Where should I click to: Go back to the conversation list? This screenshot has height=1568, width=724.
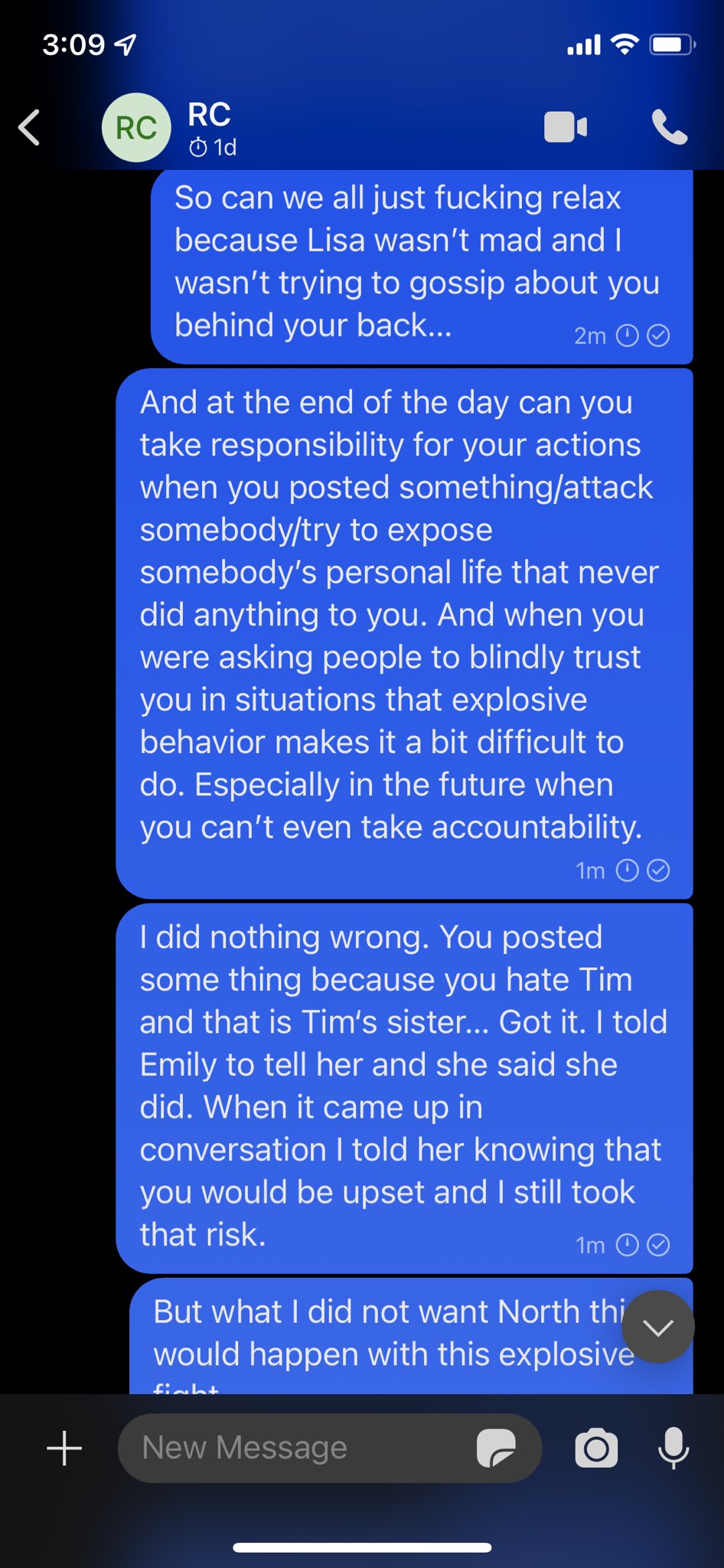click(x=29, y=127)
